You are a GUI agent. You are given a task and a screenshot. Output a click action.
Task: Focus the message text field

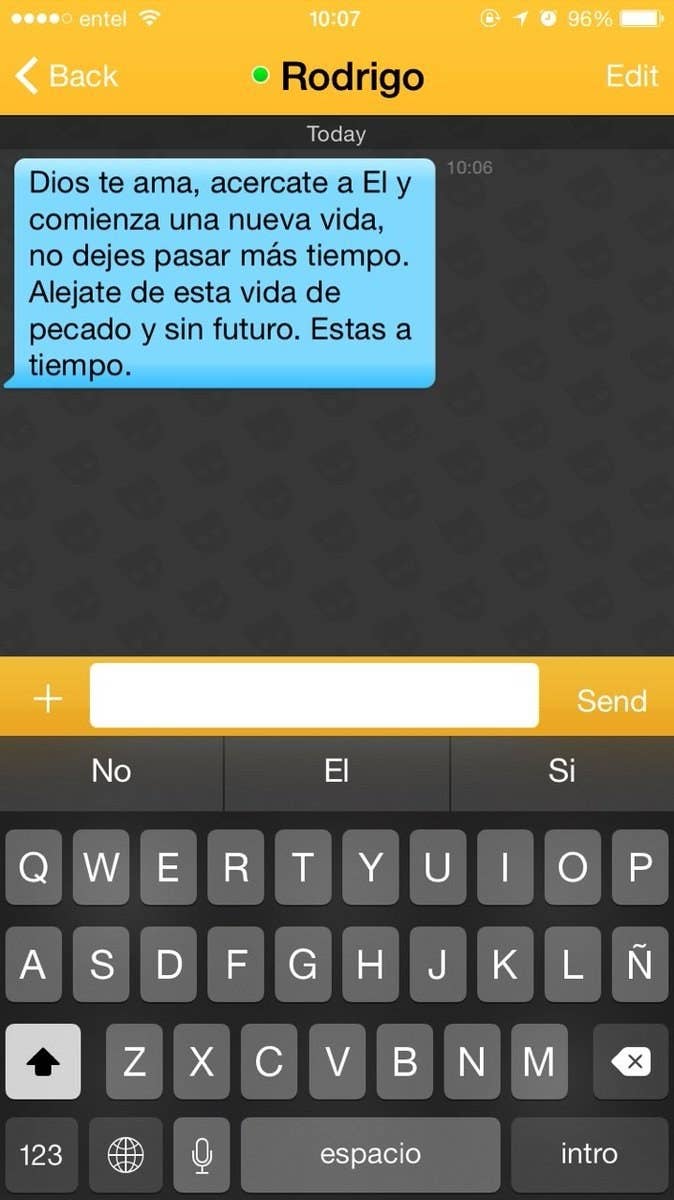(x=314, y=695)
